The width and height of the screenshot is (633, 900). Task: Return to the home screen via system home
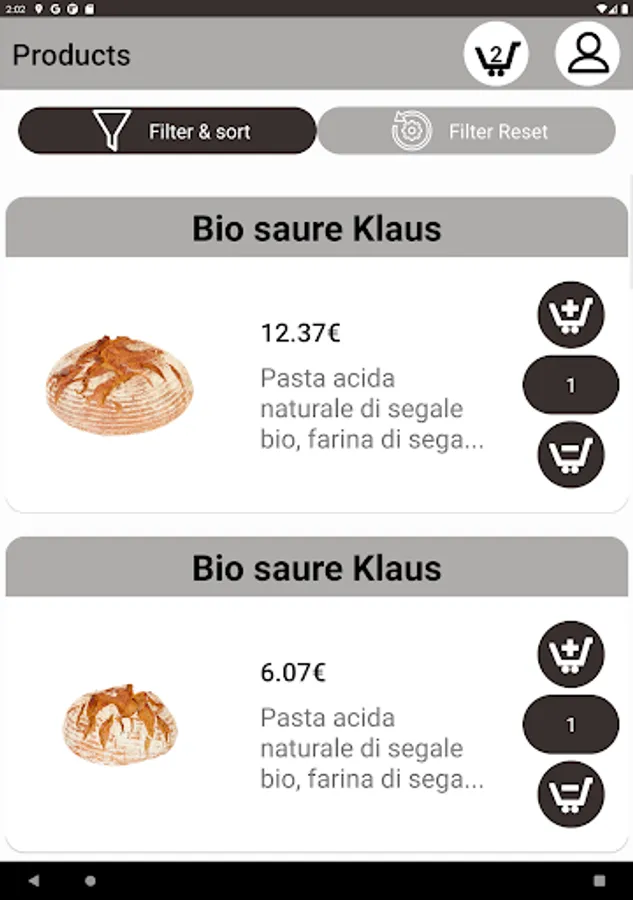90,881
